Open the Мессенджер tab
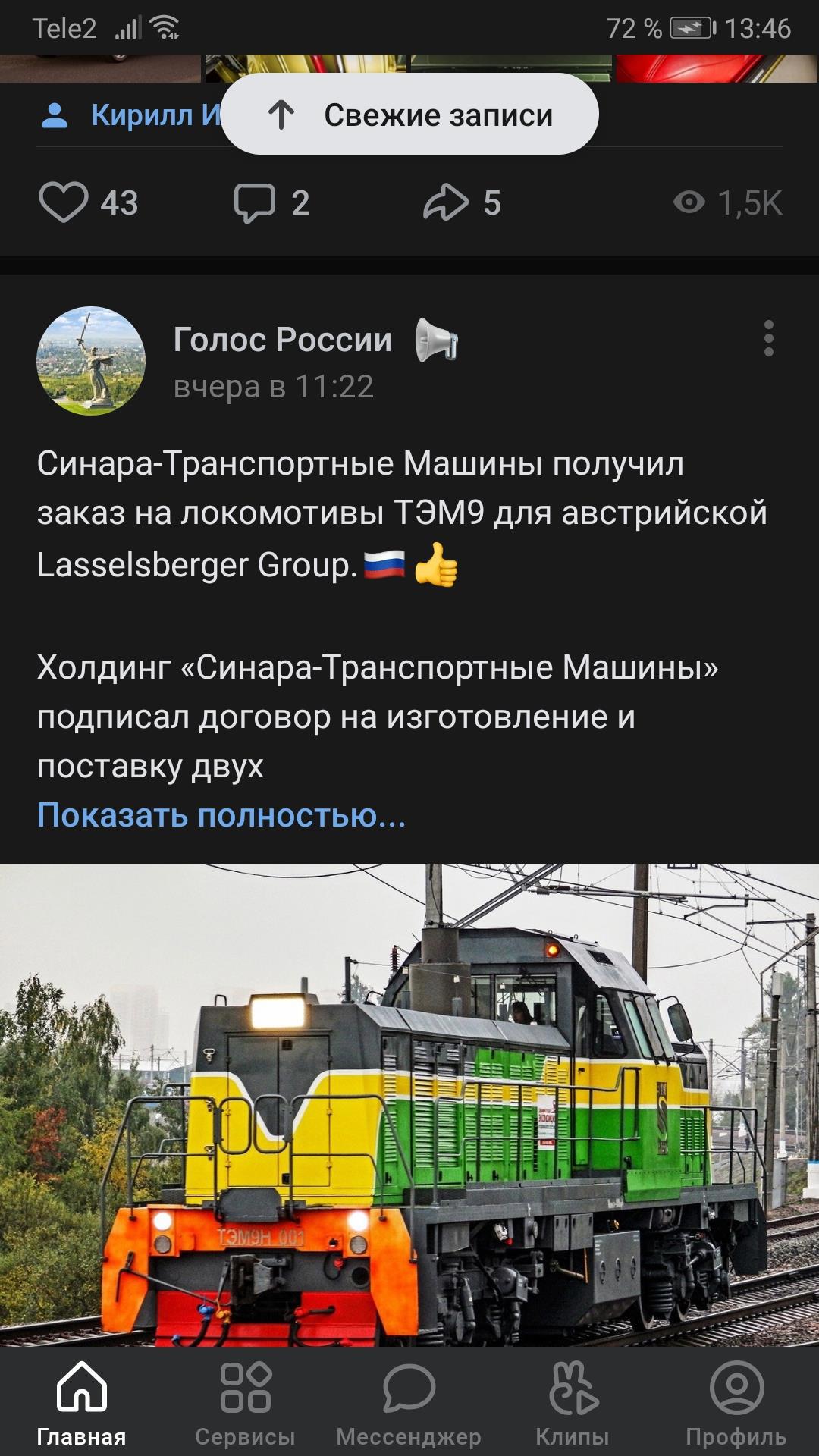Viewport: 819px width, 1456px height. [409, 1401]
